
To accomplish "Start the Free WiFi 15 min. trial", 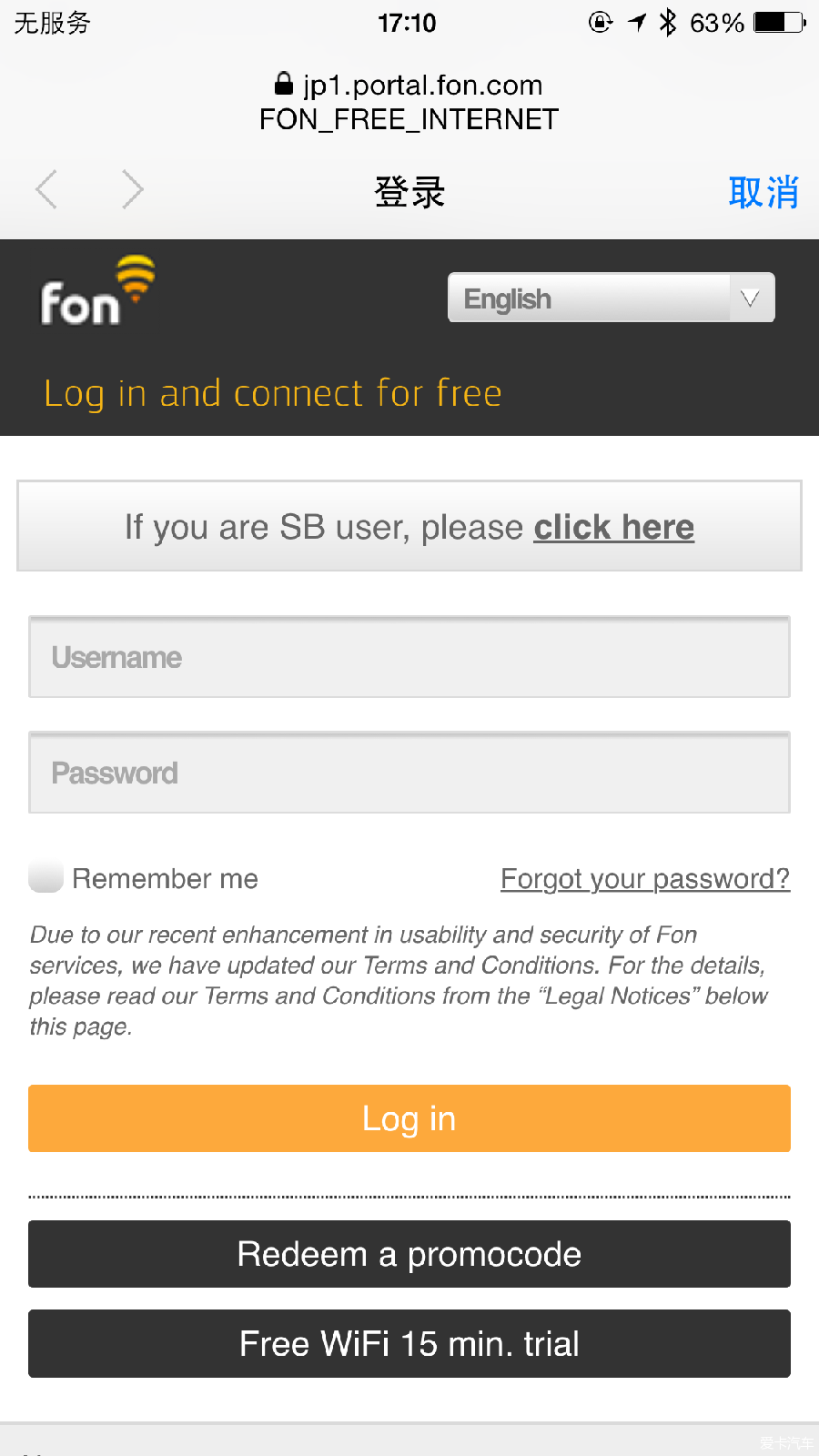I will [x=409, y=1343].
